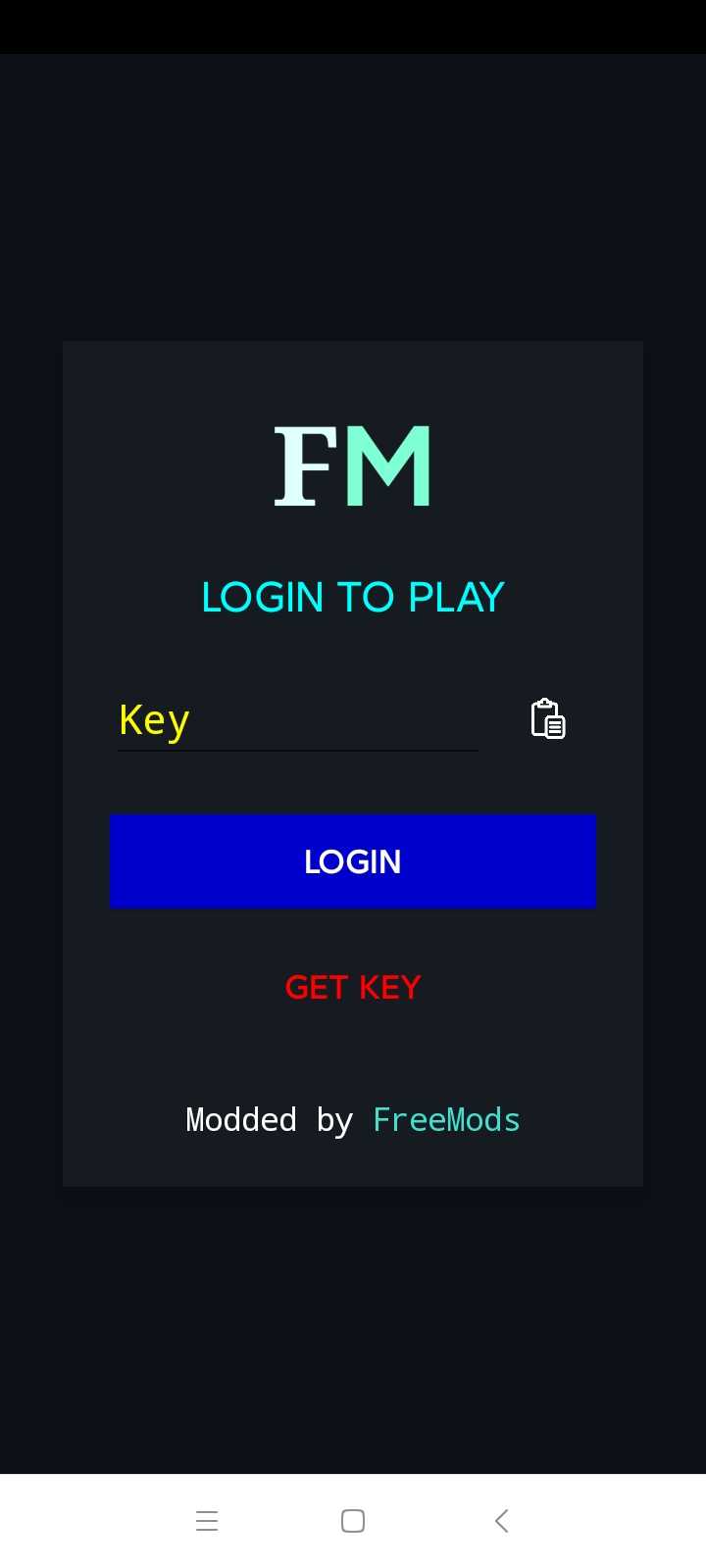
Task: Go to the home screen via the square button
Action: [353, 1521]
